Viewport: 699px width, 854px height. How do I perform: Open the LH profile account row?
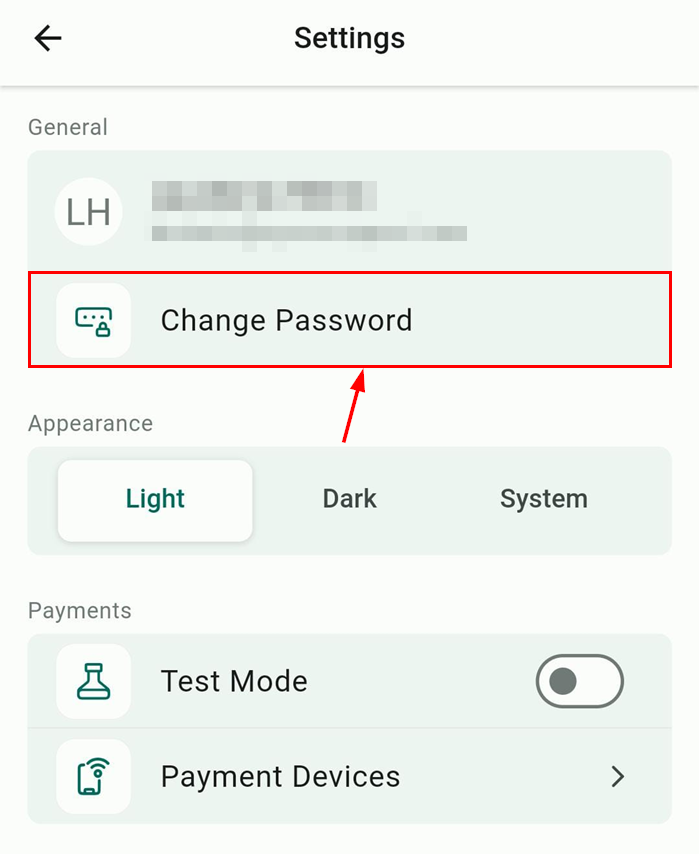click(348, 212)
